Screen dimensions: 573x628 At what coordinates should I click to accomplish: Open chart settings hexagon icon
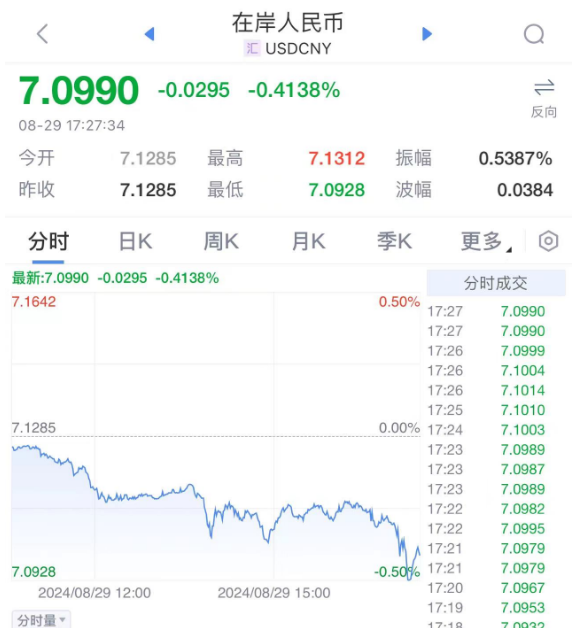tap(548, 241)
